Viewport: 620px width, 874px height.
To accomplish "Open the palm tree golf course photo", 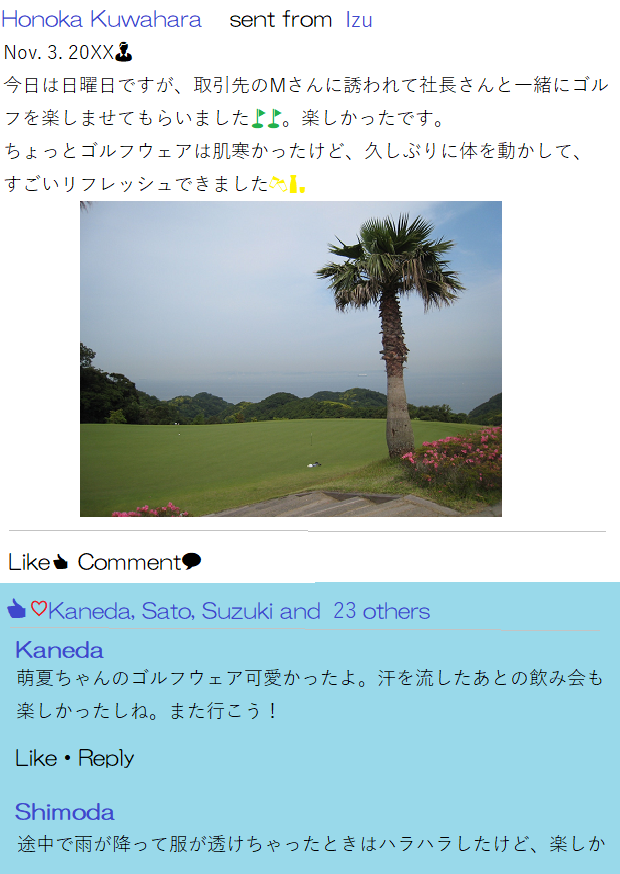I will [290, 358].
